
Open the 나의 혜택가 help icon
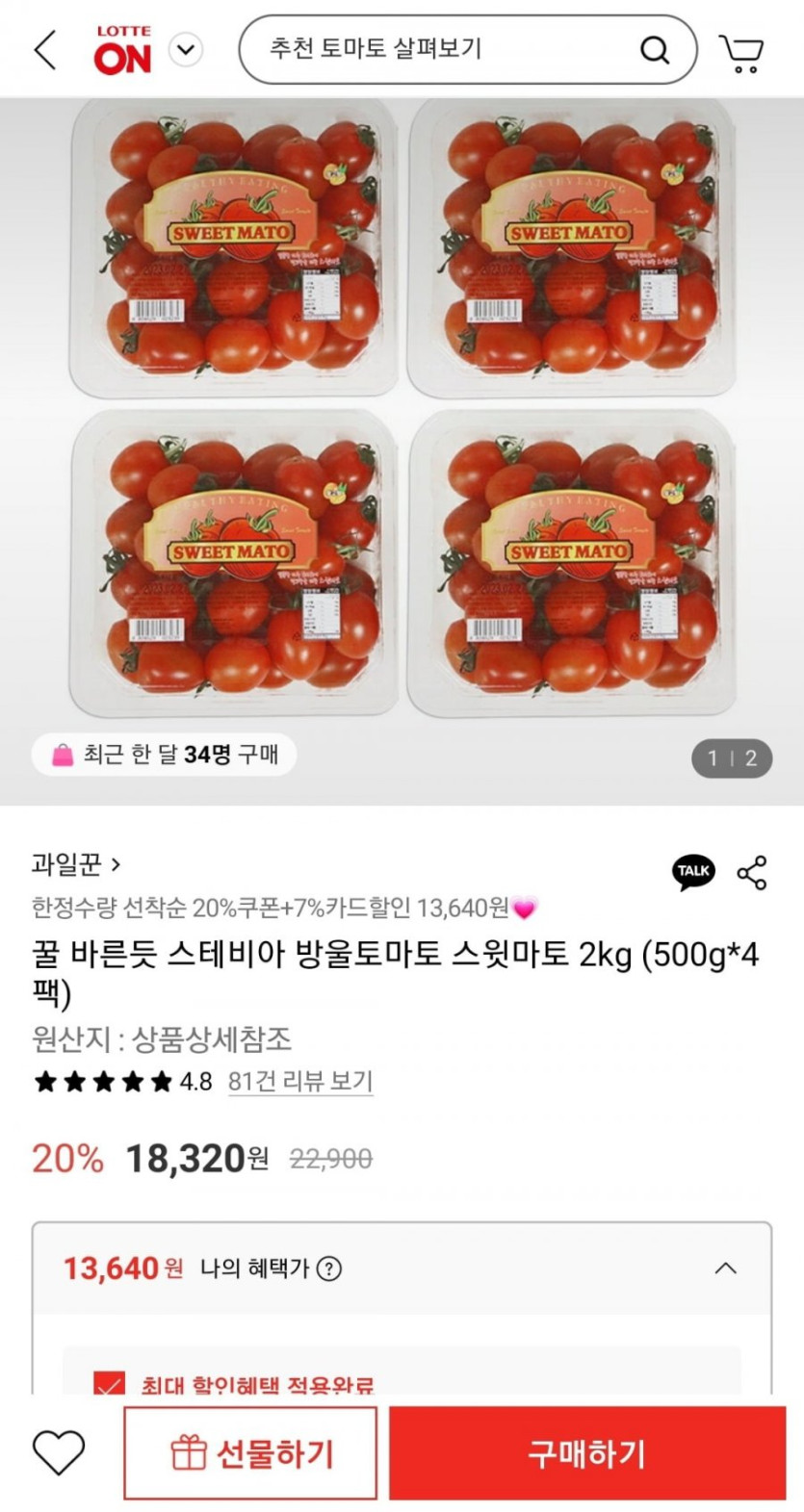tap(329, 1269)
